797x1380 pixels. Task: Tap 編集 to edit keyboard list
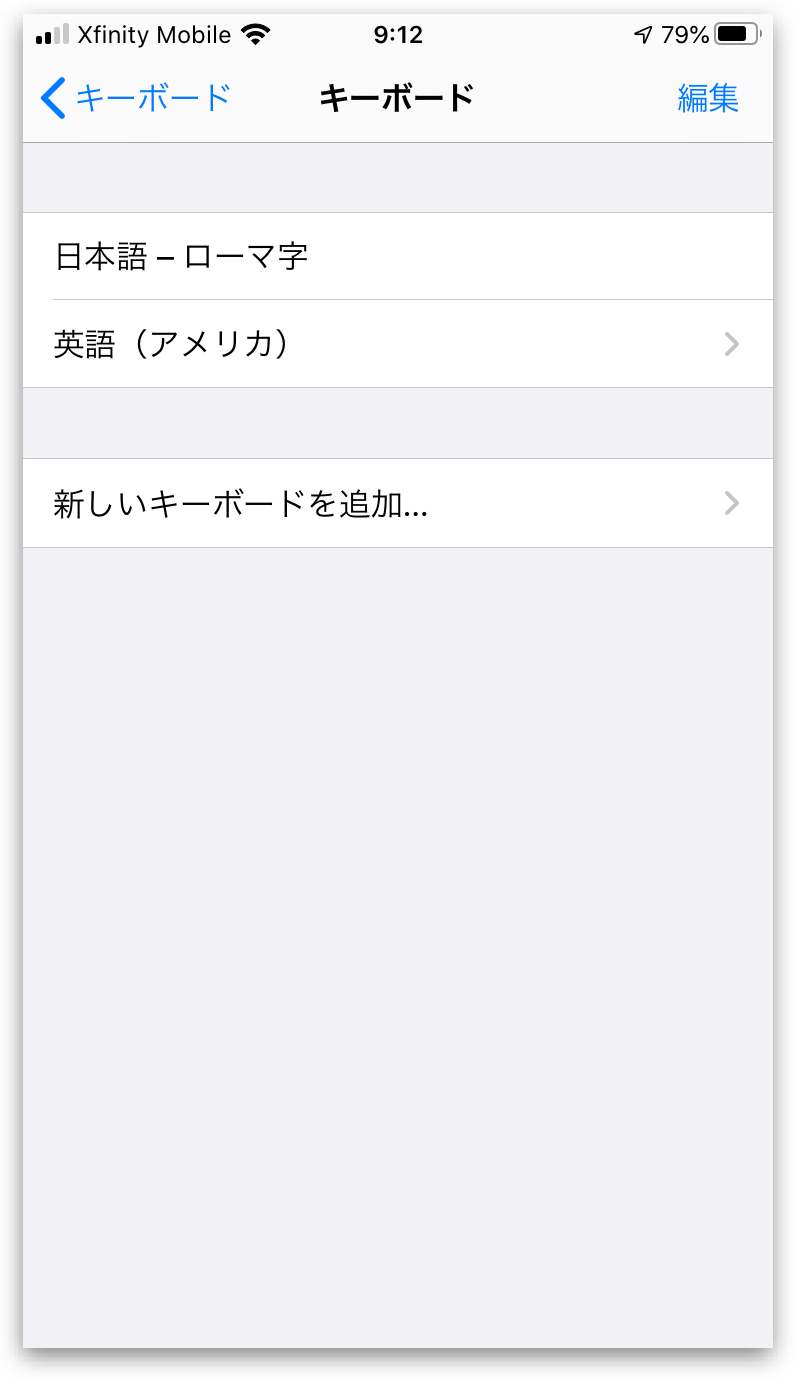pyautogui.click(x=707, y=98)
